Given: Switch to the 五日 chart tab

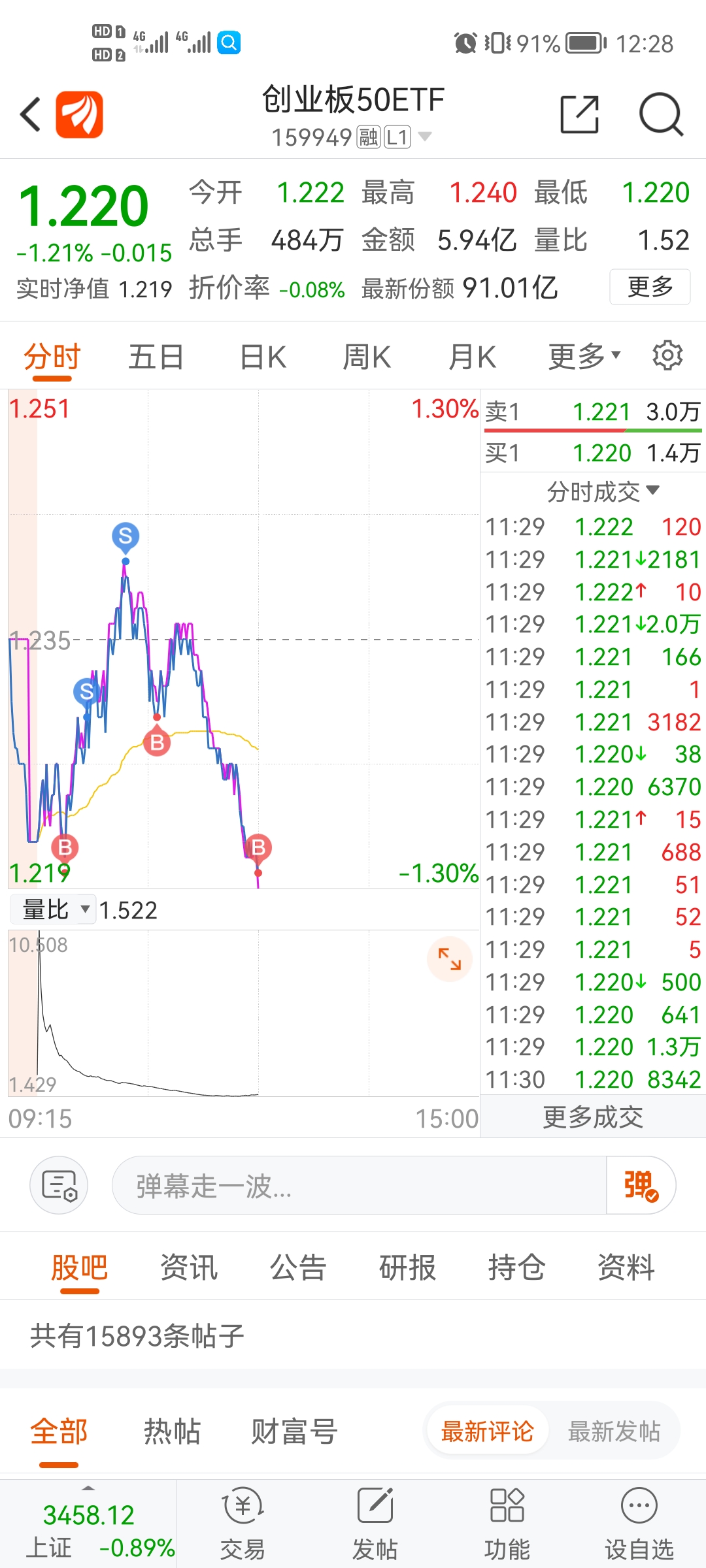Looking at the screenshot, I should (x=156, y=357).
